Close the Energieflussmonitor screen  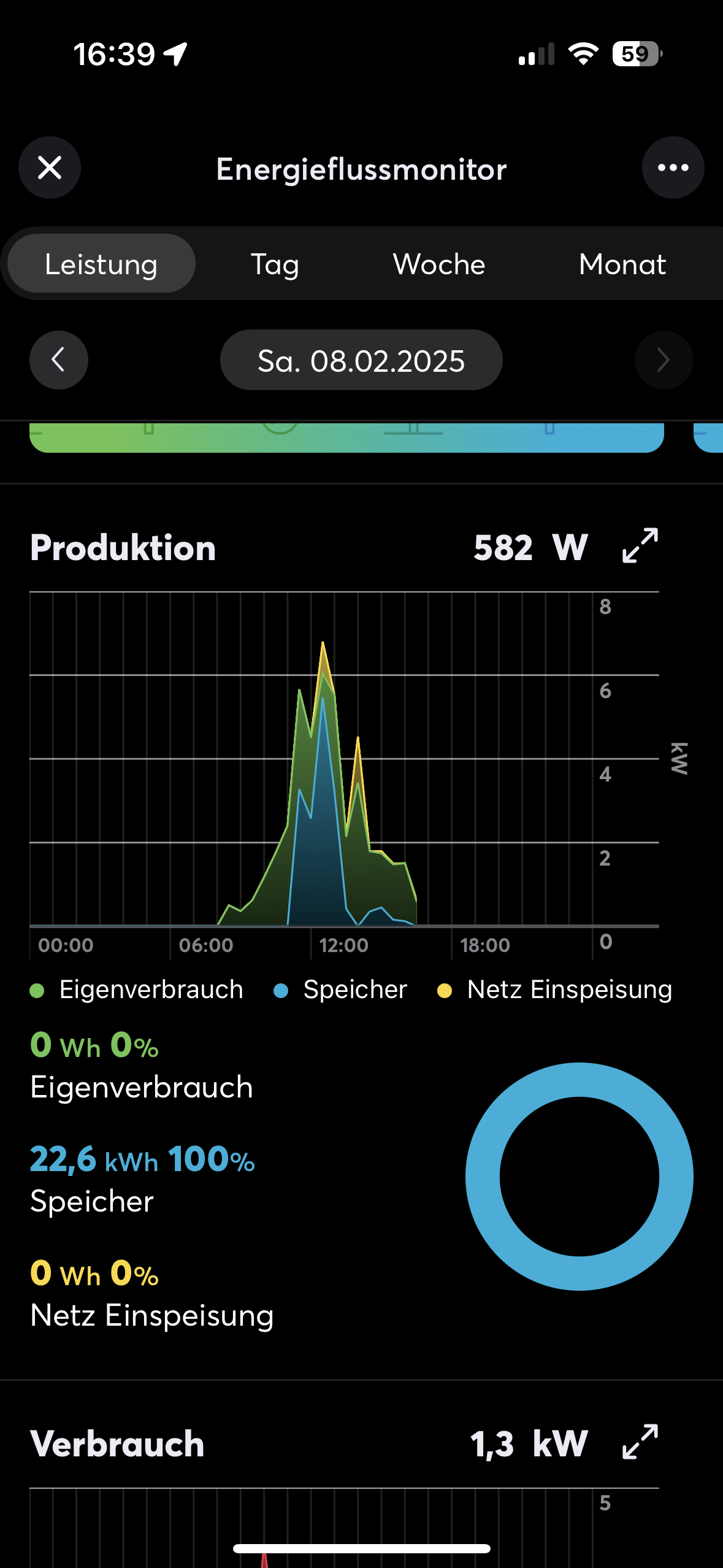click(50, 167)
